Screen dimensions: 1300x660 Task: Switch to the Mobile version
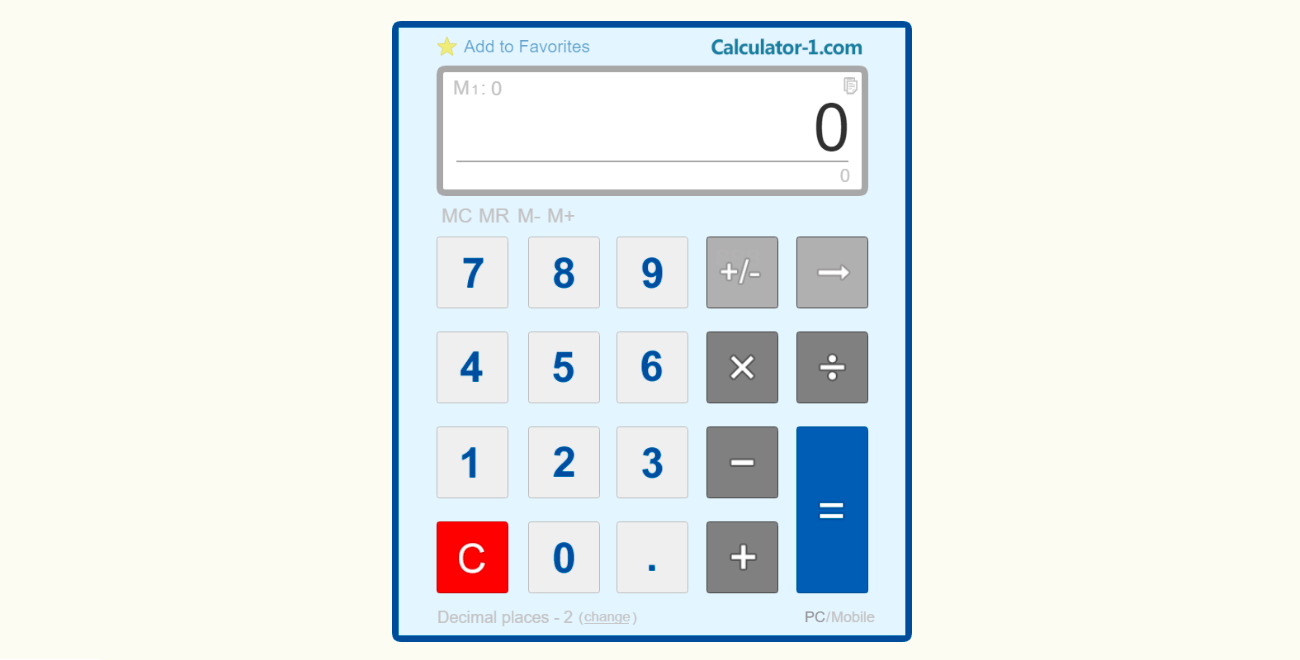click(x=853, y=617)
